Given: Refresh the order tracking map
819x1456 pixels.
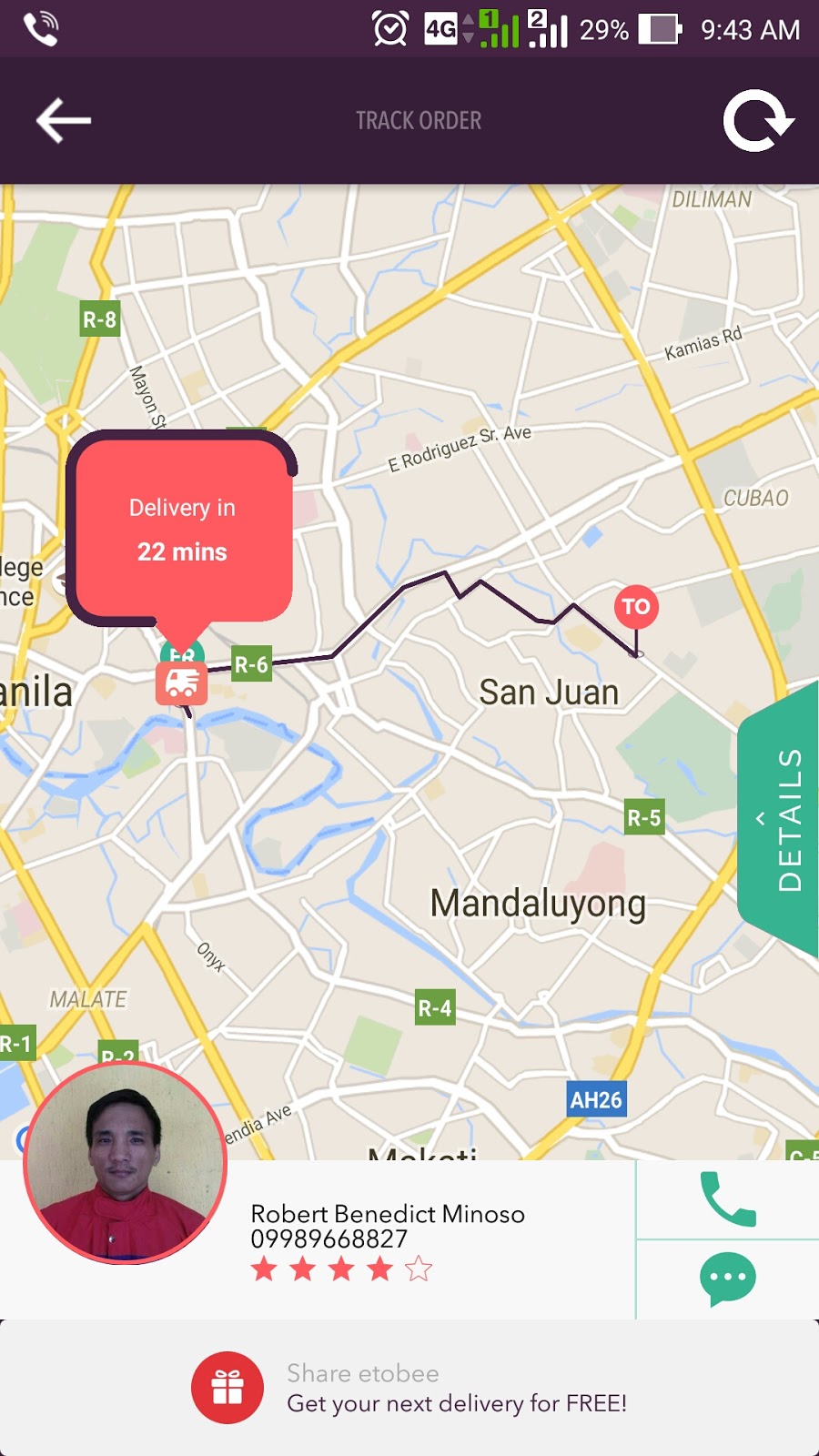Looking at the screenshot, I should (x=757, y=120).
